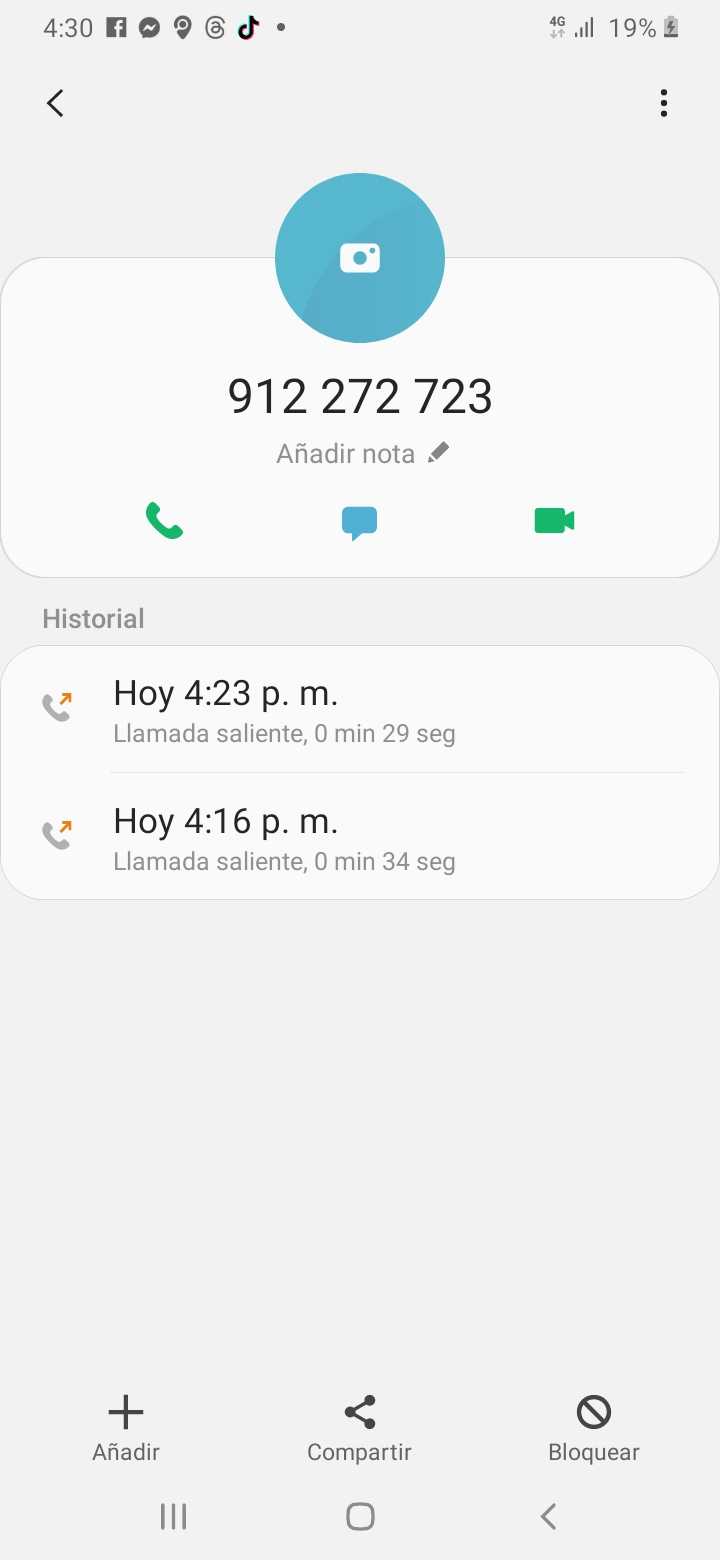Tap the contact photo camera avatar
Screen dimensions: 720x1560
tap(360, 258)
